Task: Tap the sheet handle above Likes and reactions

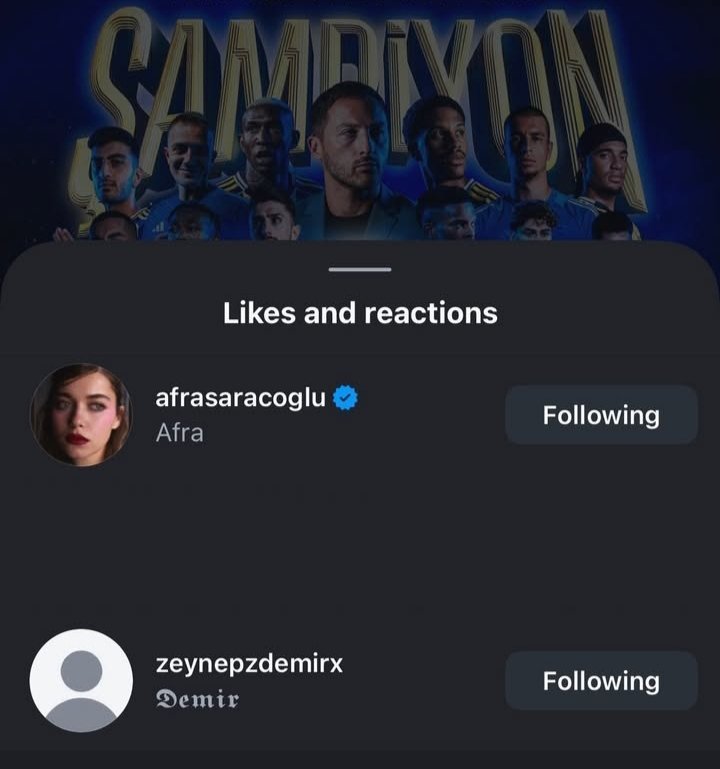Action: pyautogui.click(x=360, y=269)
